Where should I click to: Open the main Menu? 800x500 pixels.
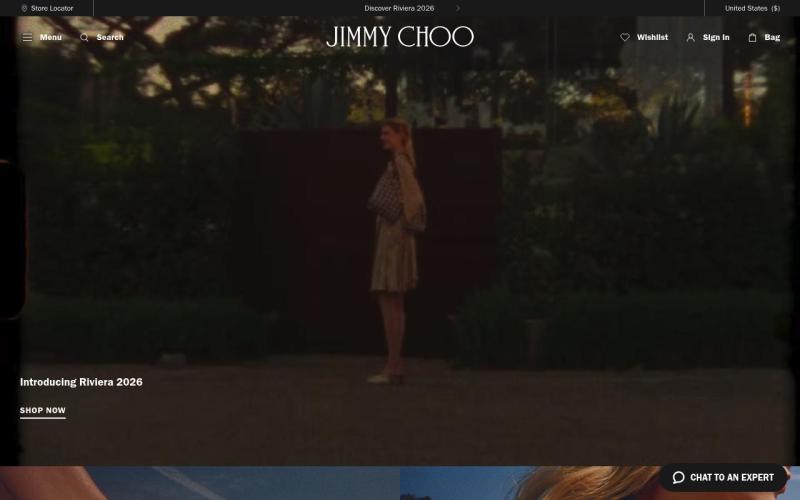pyautogui.click(x=42, y=38)
